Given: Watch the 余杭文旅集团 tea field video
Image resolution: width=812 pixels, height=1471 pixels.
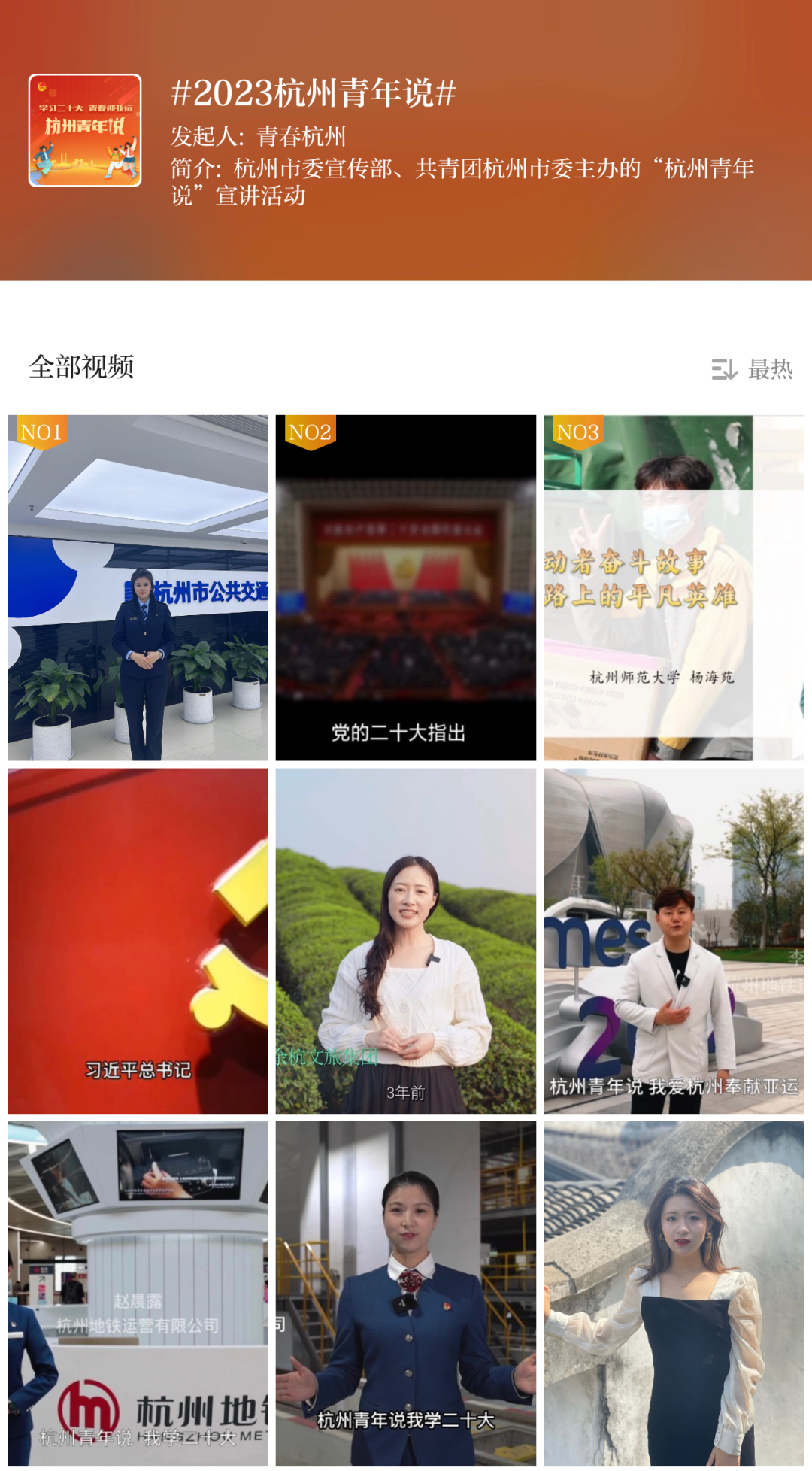Looking at the screenshot, I should [405, 940].
